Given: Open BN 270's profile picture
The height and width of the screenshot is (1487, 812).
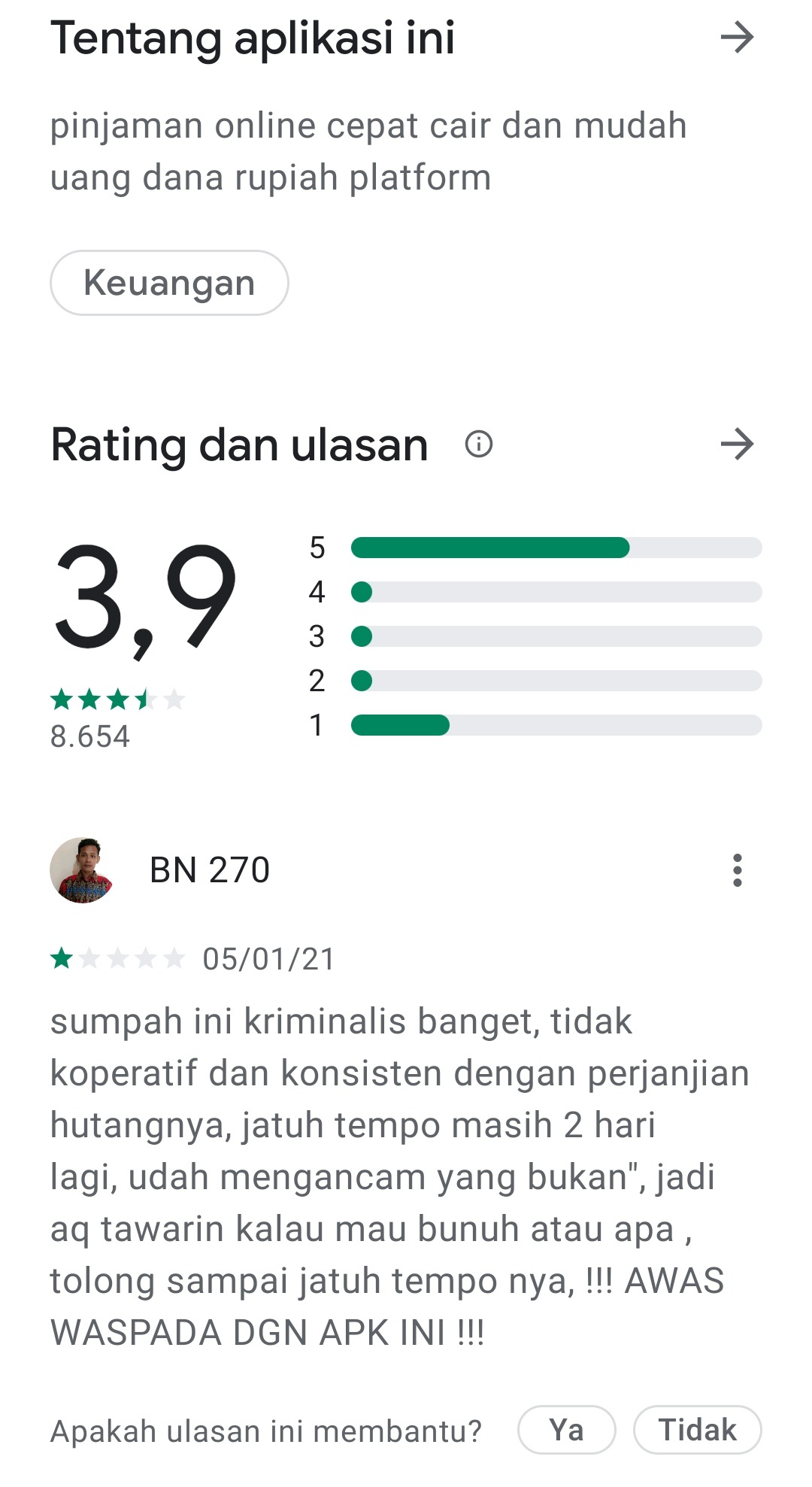Looking at the screenshot, I should tap(83, 870).
